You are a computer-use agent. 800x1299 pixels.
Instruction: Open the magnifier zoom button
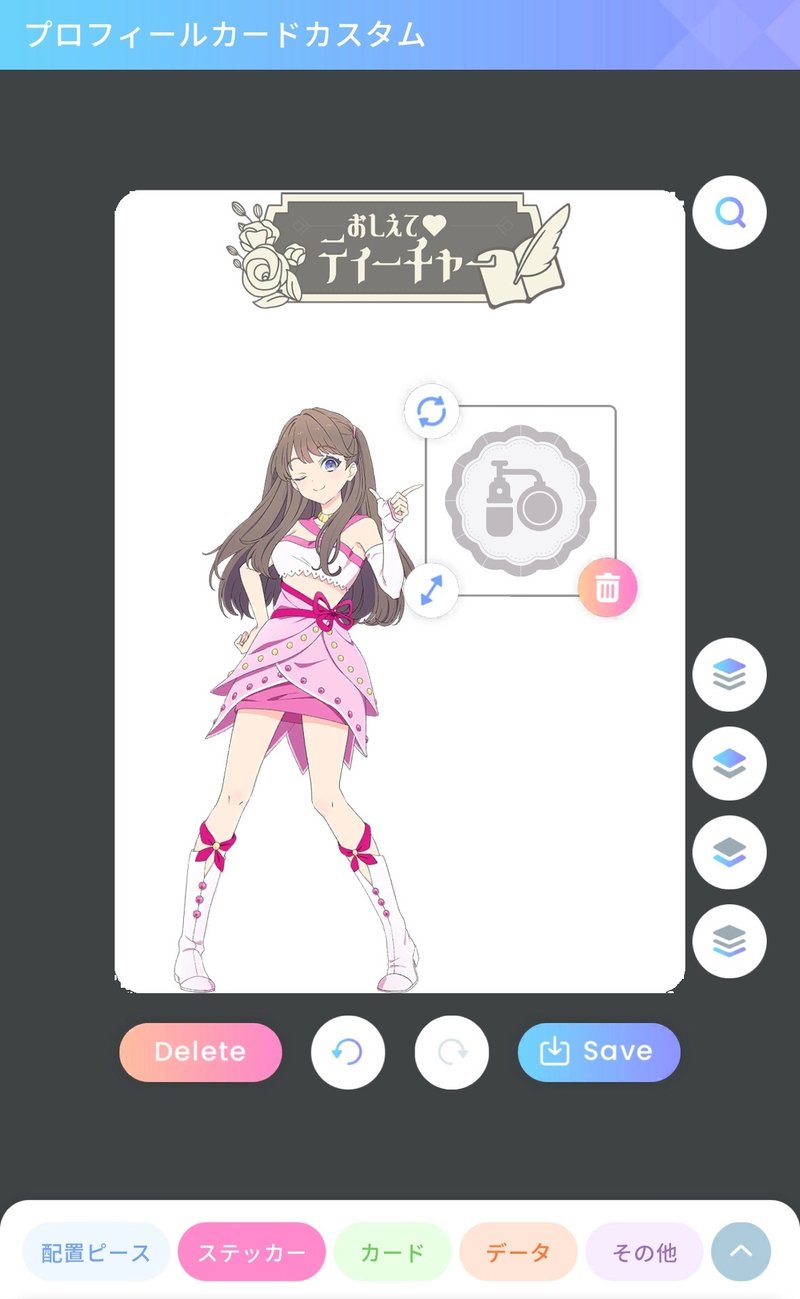[730, 213]
